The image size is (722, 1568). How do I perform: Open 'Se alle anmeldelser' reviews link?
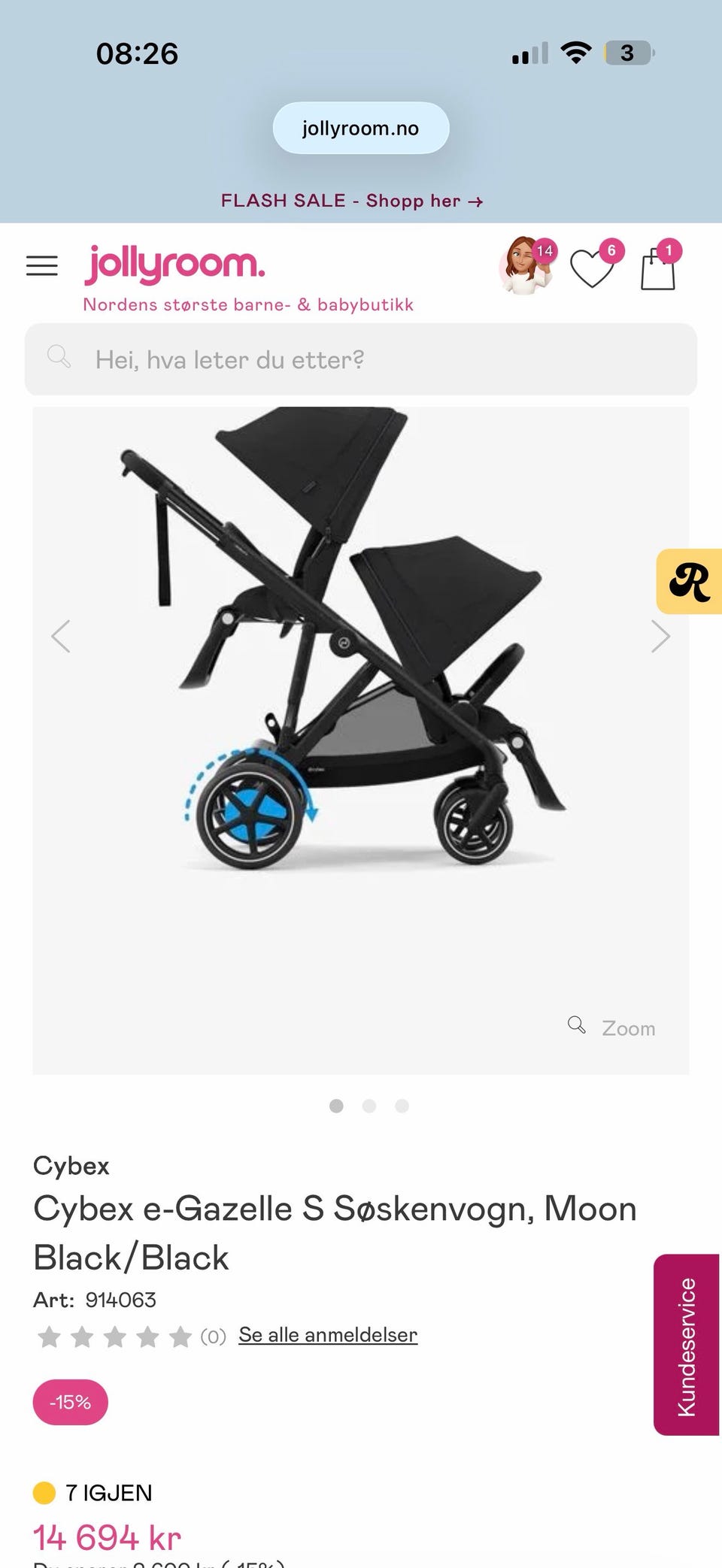[328, 1335]
